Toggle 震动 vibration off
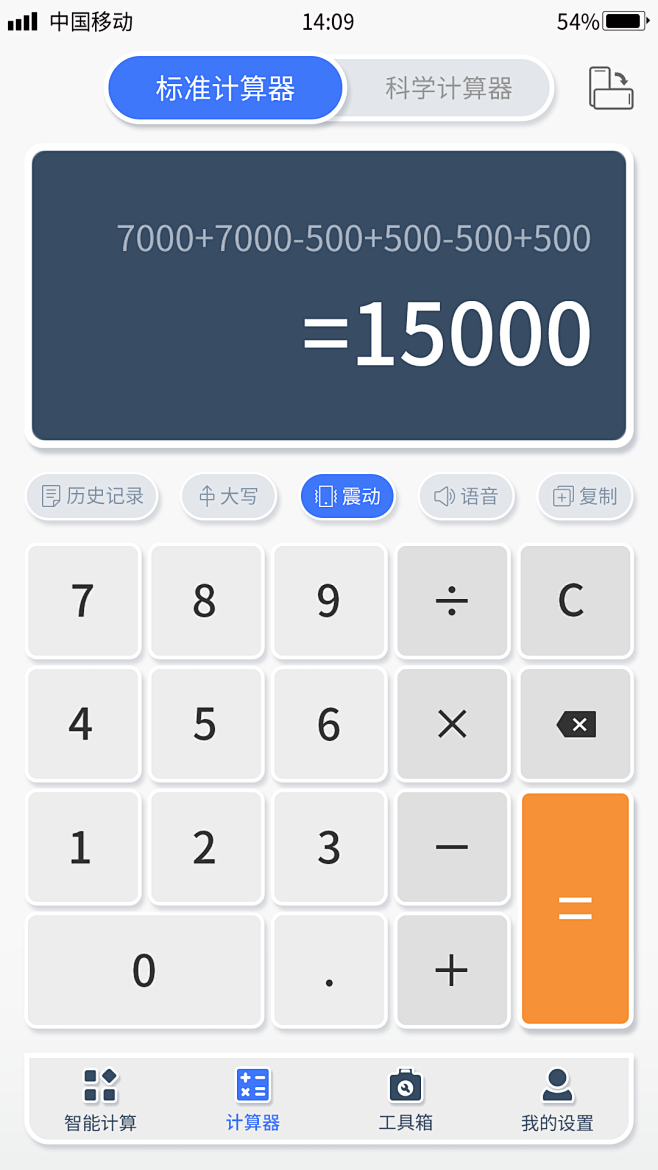Image resolution: width=658 pixels, height=1170 pixels. click(347, 496)
